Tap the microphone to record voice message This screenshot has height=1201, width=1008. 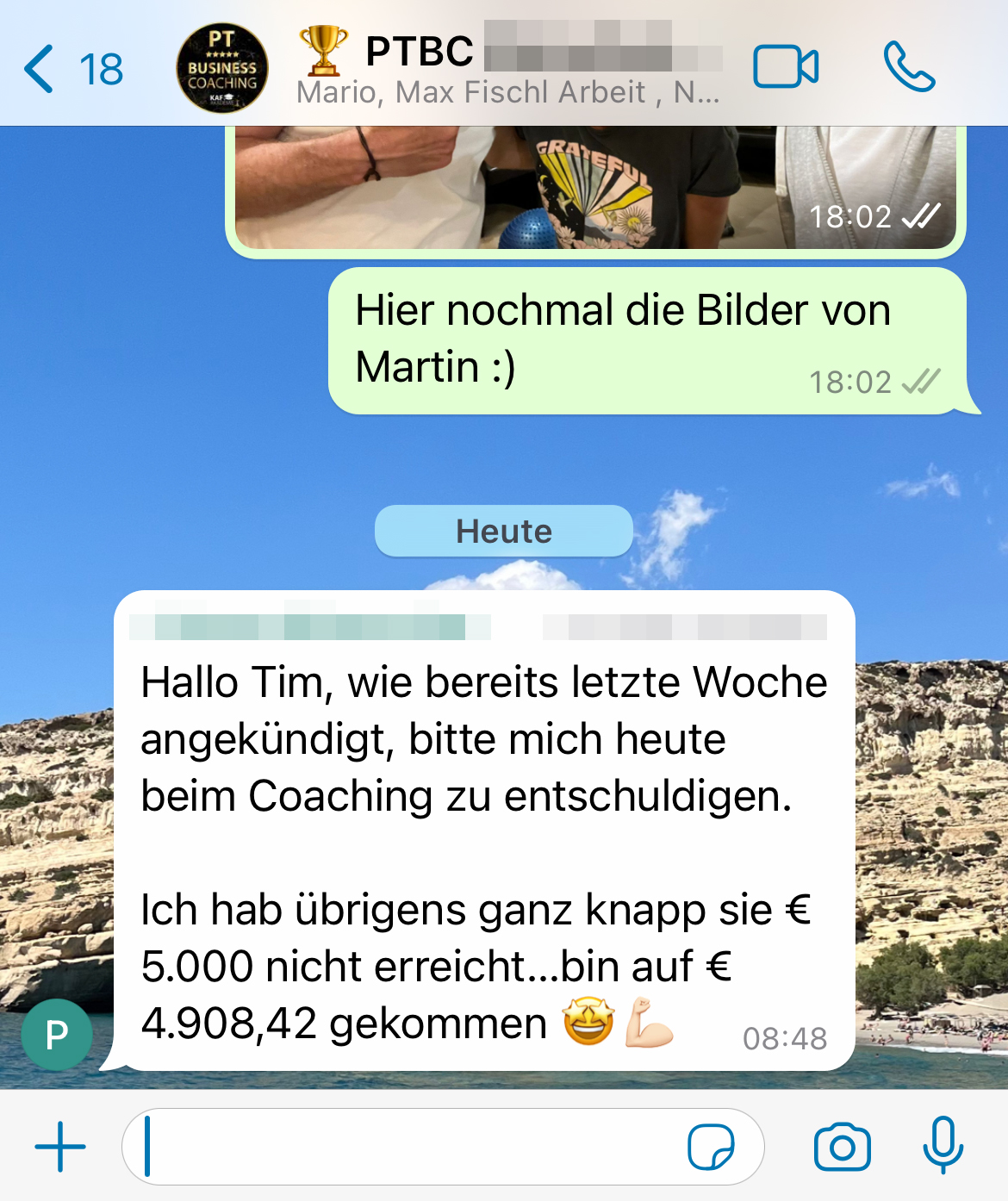[943, 1145]
